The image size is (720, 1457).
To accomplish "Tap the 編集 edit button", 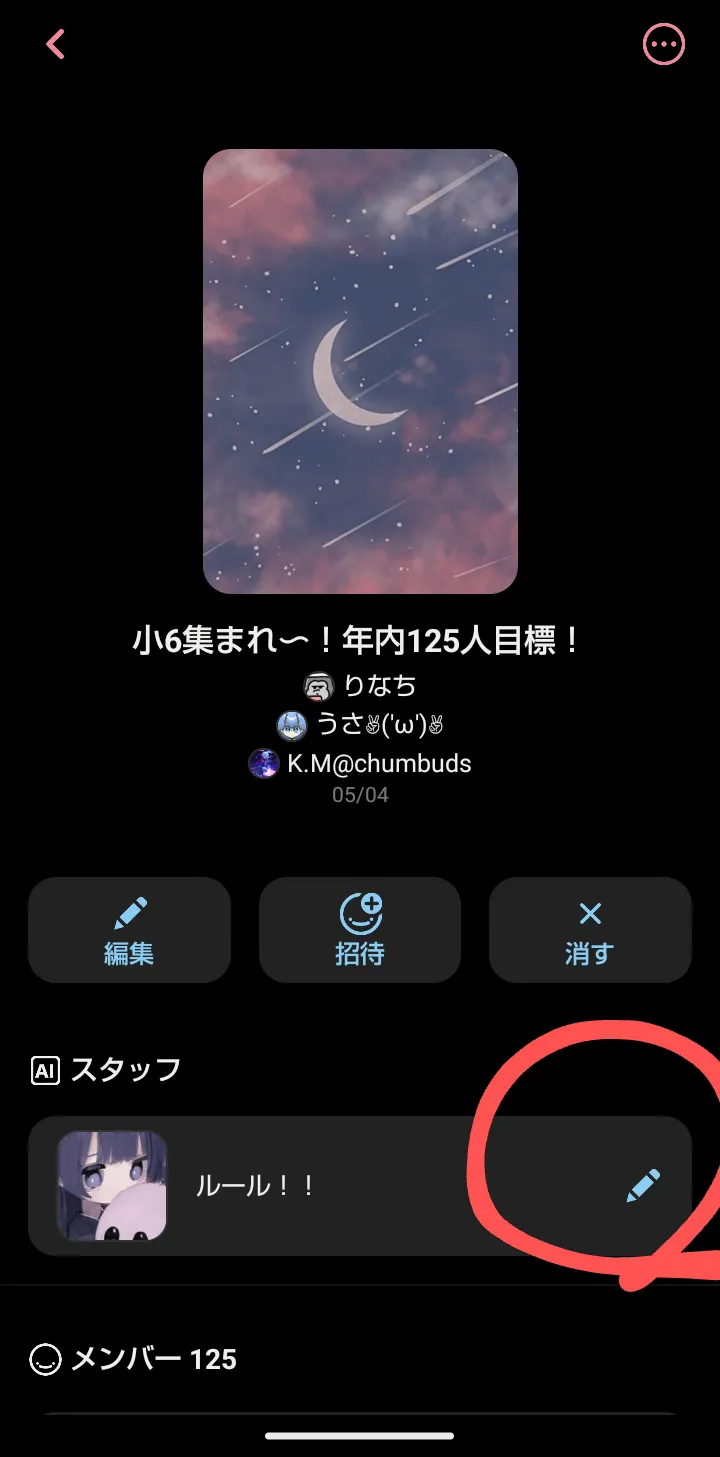I will click(x=129, y=930).
